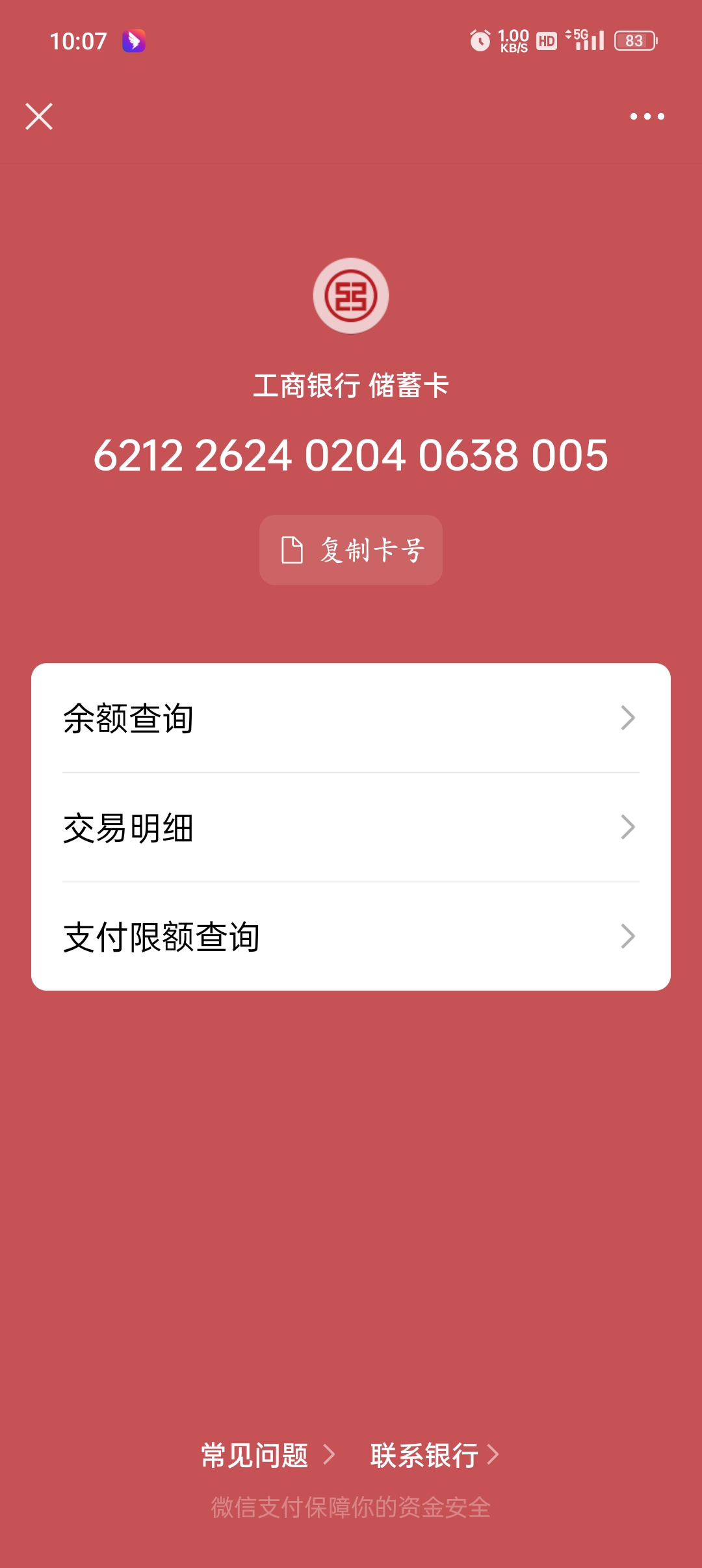Open 余额查询 balance inquiry
The height and width of the screenshot is (1568, 702).
point(351,718)
